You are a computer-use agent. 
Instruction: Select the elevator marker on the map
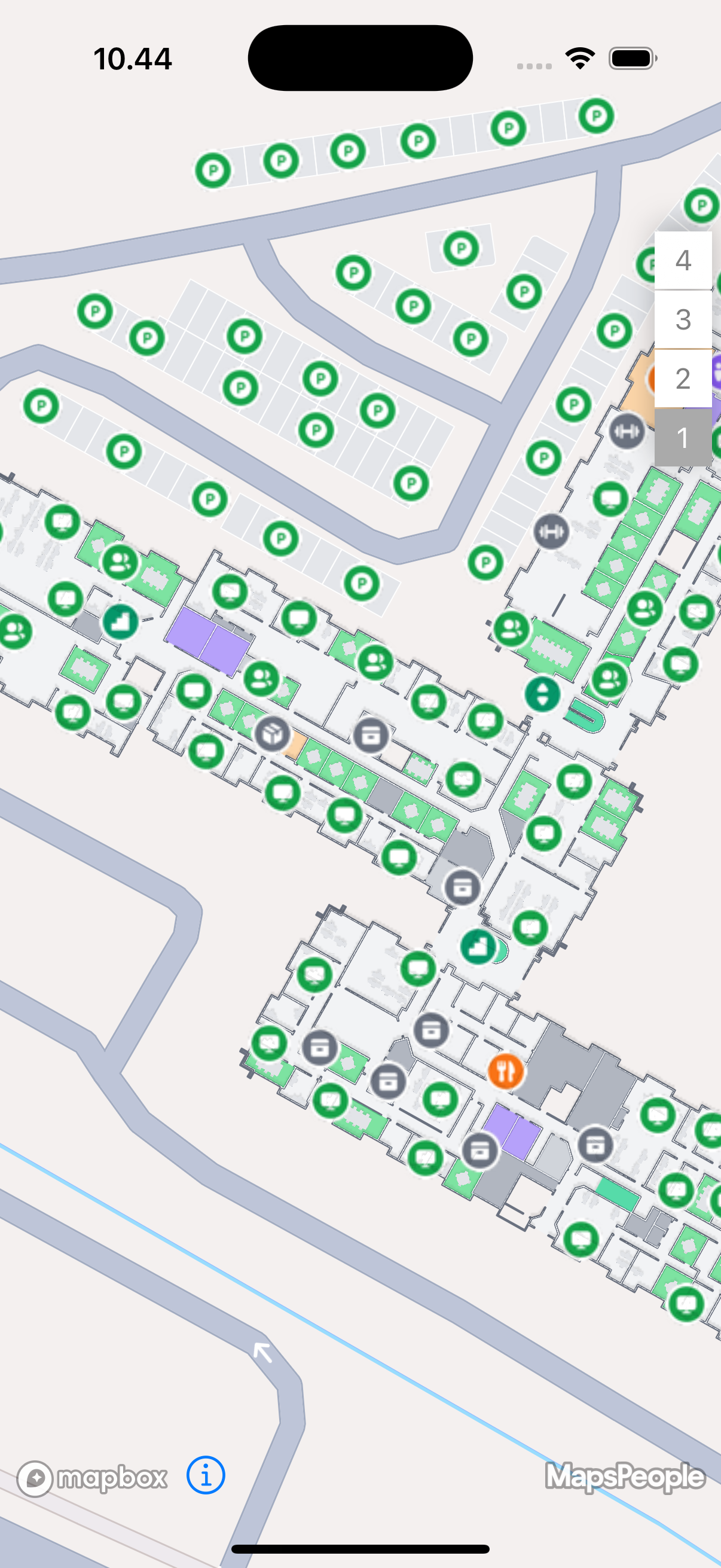pyautogui.click(x=542, y=694)
